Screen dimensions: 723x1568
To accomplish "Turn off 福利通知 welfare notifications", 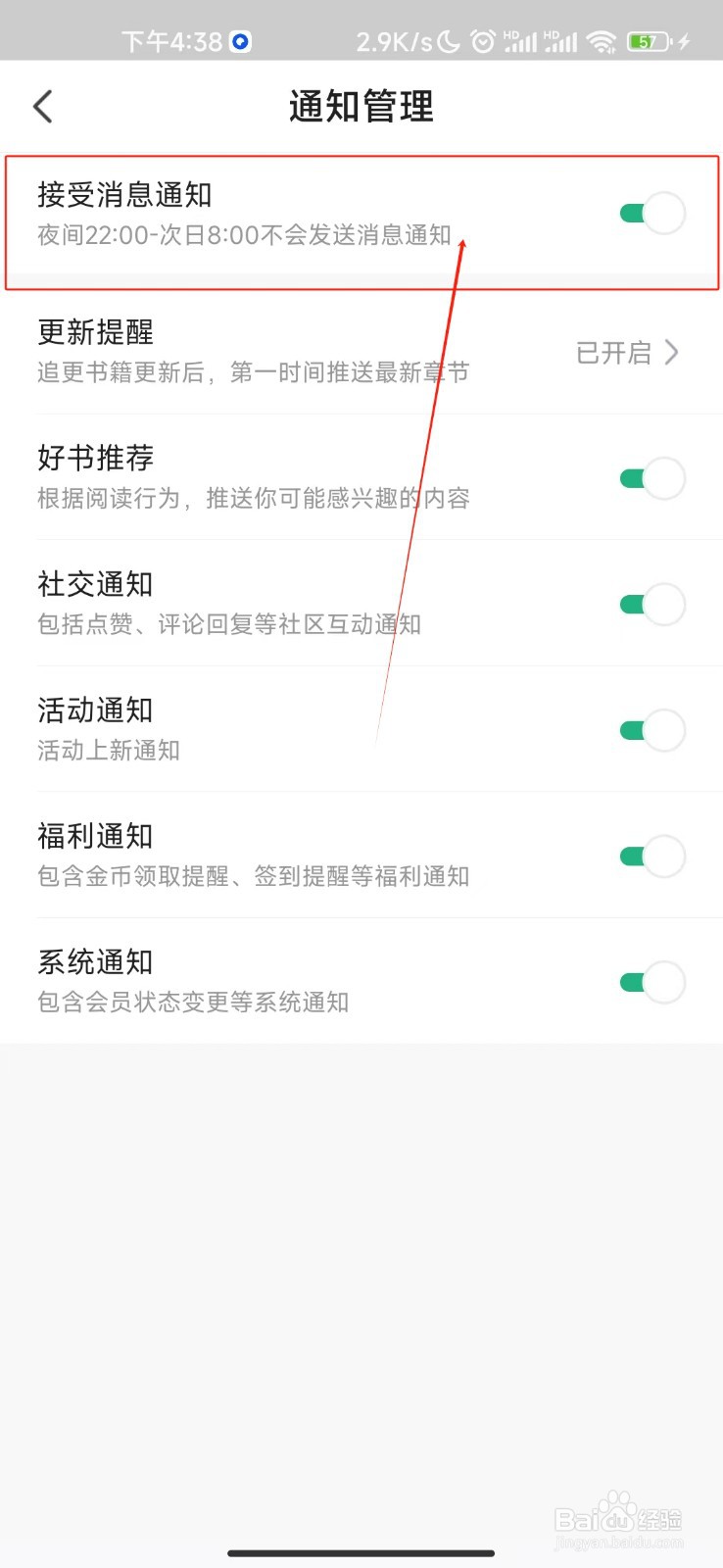I will [650, 856].
